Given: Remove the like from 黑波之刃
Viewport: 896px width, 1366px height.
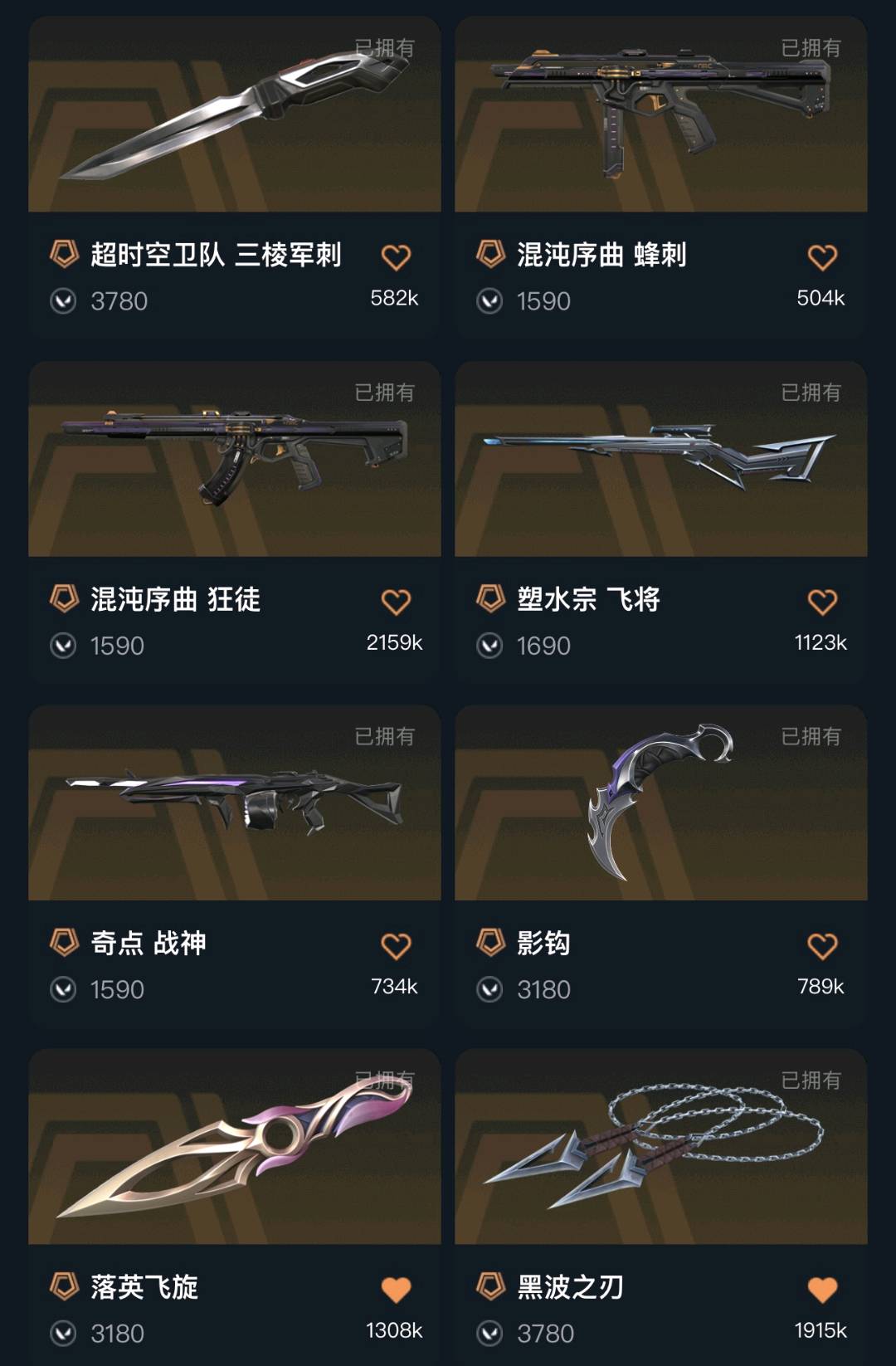Looking at the screenshot, I should [x=822, y=1290].
